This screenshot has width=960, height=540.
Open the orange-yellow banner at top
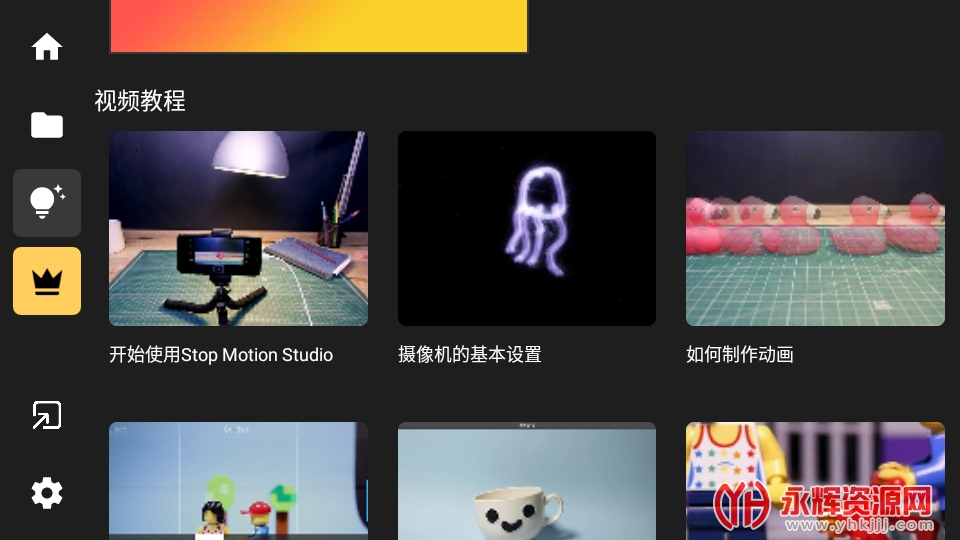point(318,26)
